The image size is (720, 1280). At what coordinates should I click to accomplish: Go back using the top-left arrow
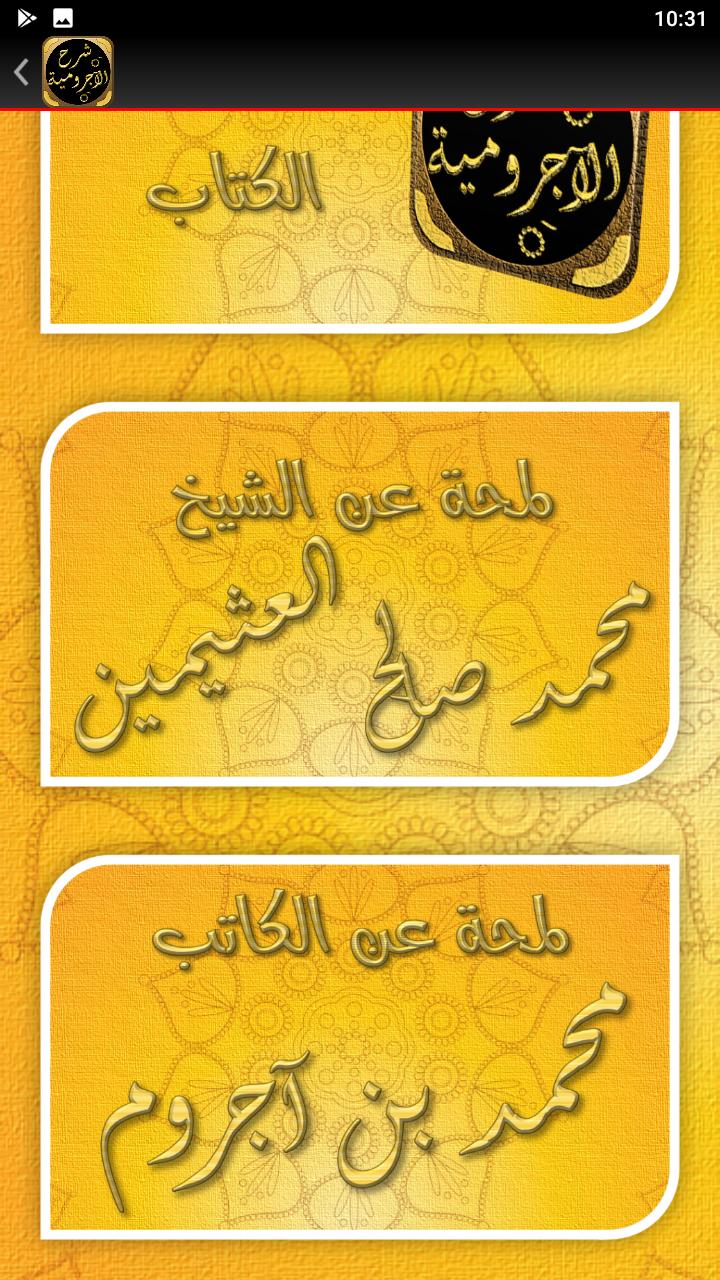click(x=21, y=72)
